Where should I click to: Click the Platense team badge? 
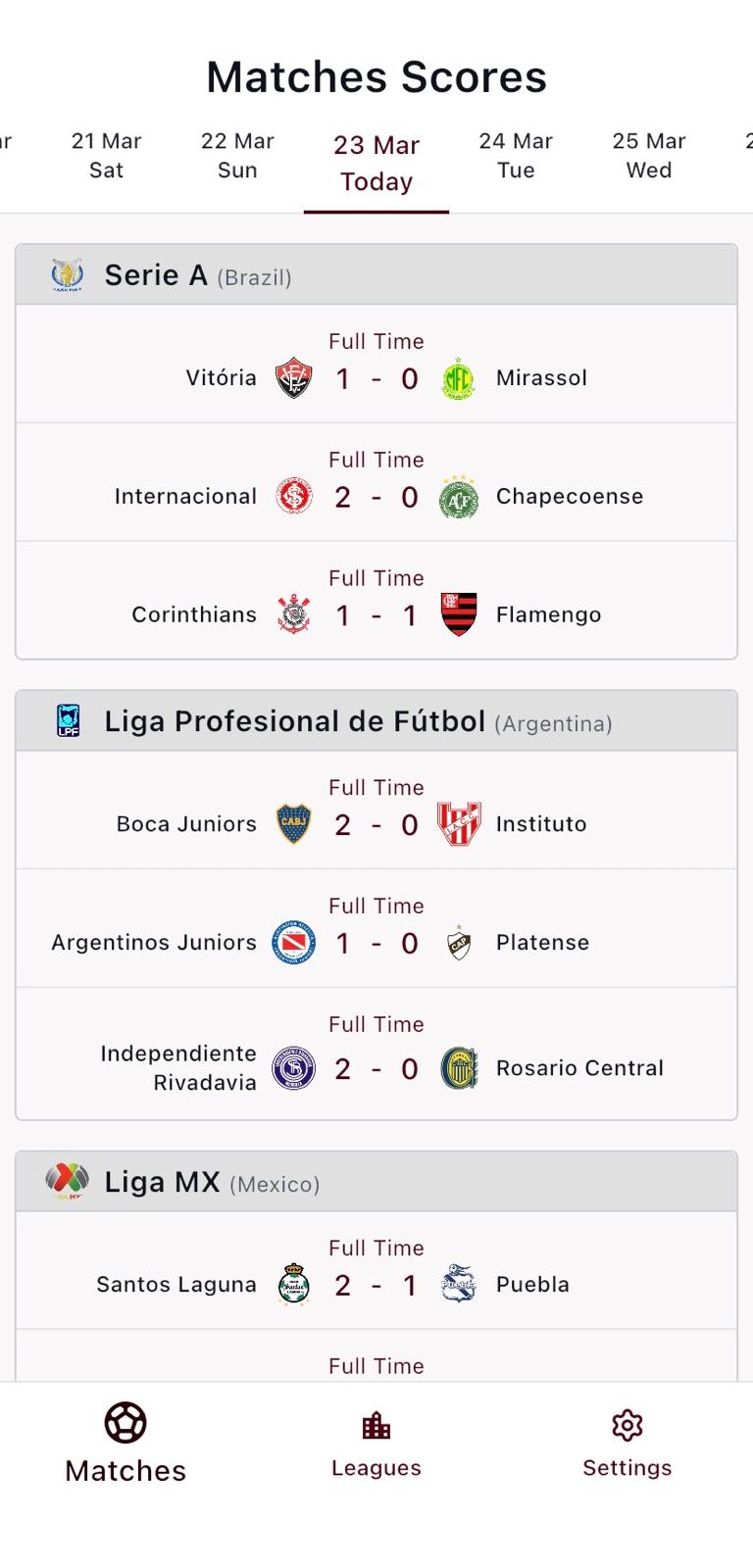pos(457,942)
